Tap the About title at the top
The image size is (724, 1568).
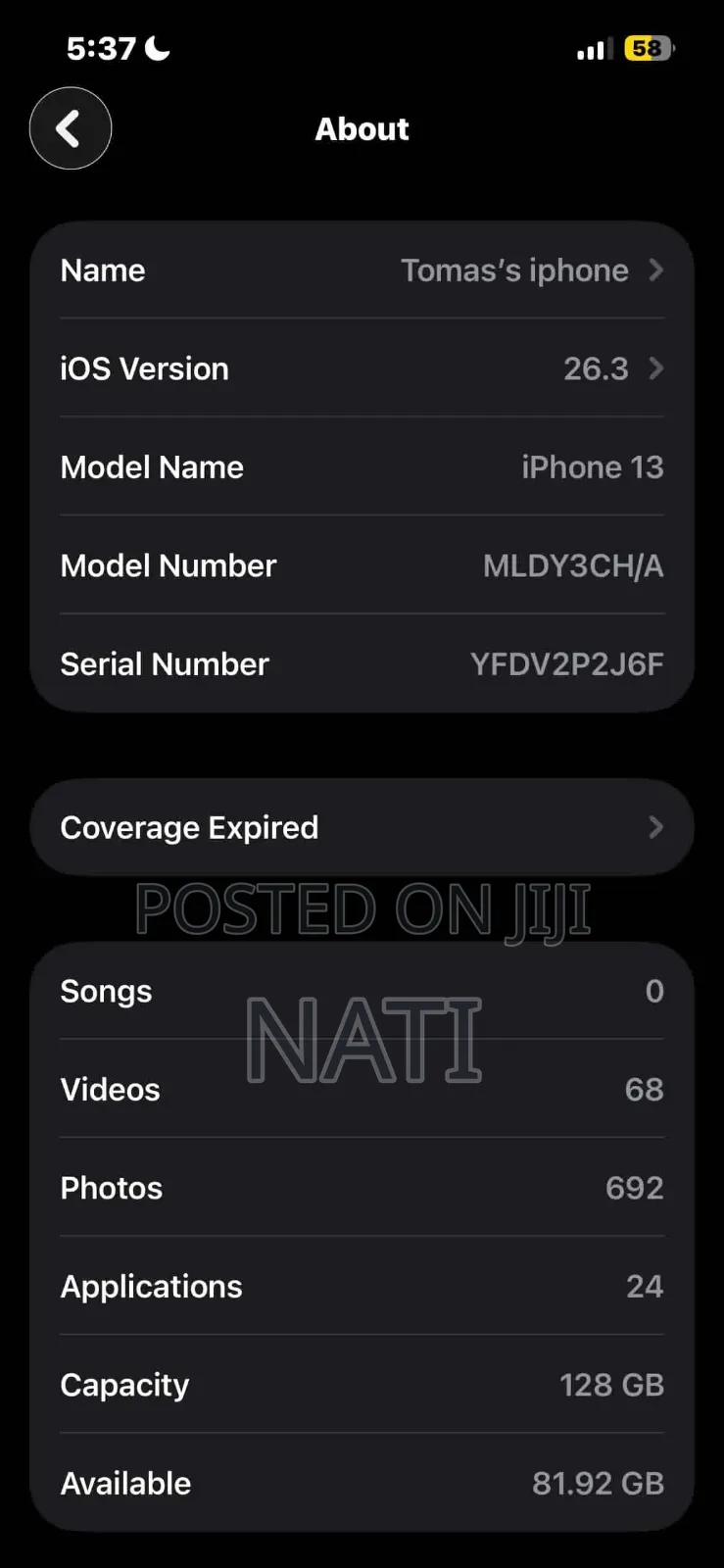tap(362, 128)
